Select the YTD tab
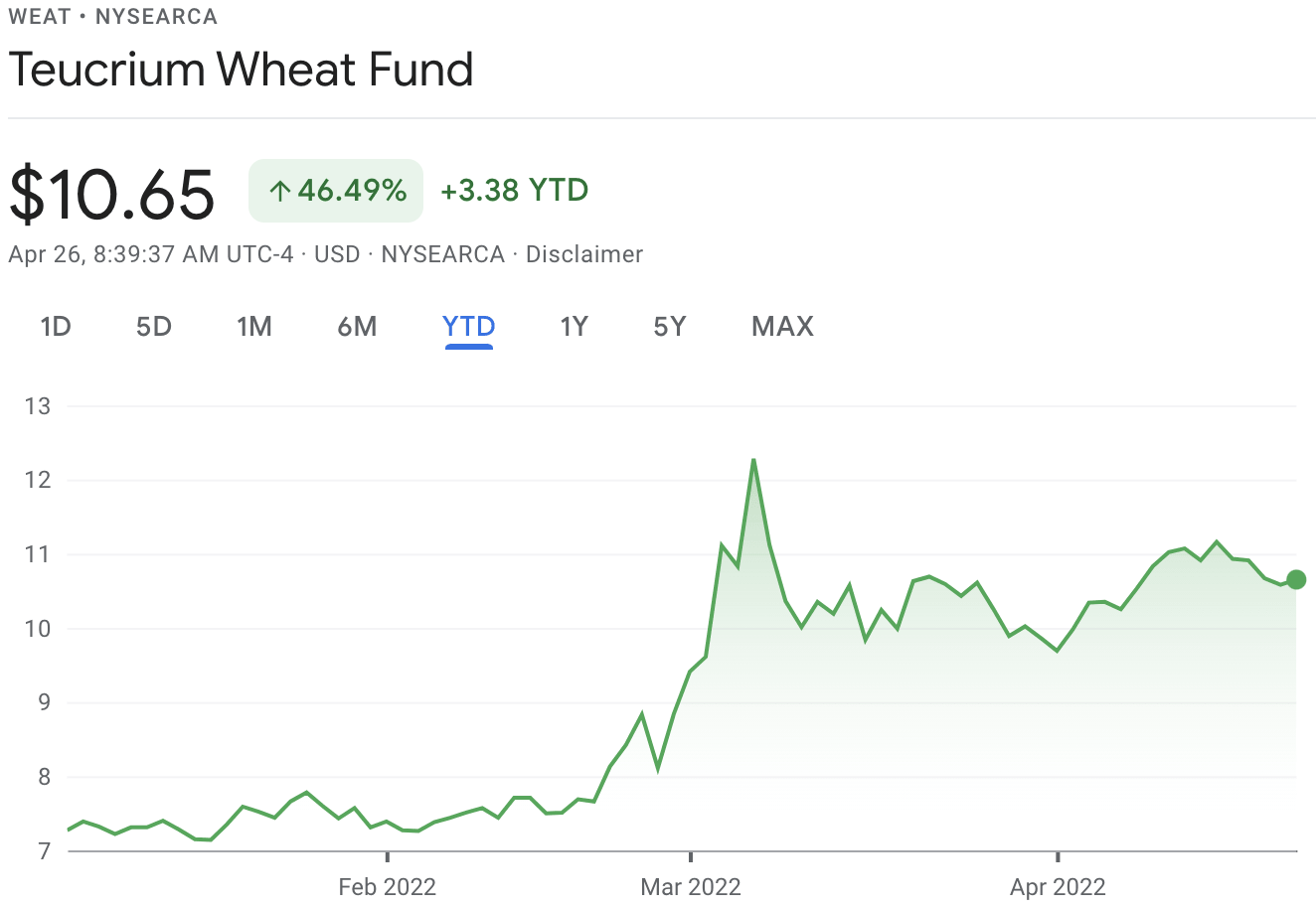The width and height of the screenshot is (1316, 908). (469, 326)
